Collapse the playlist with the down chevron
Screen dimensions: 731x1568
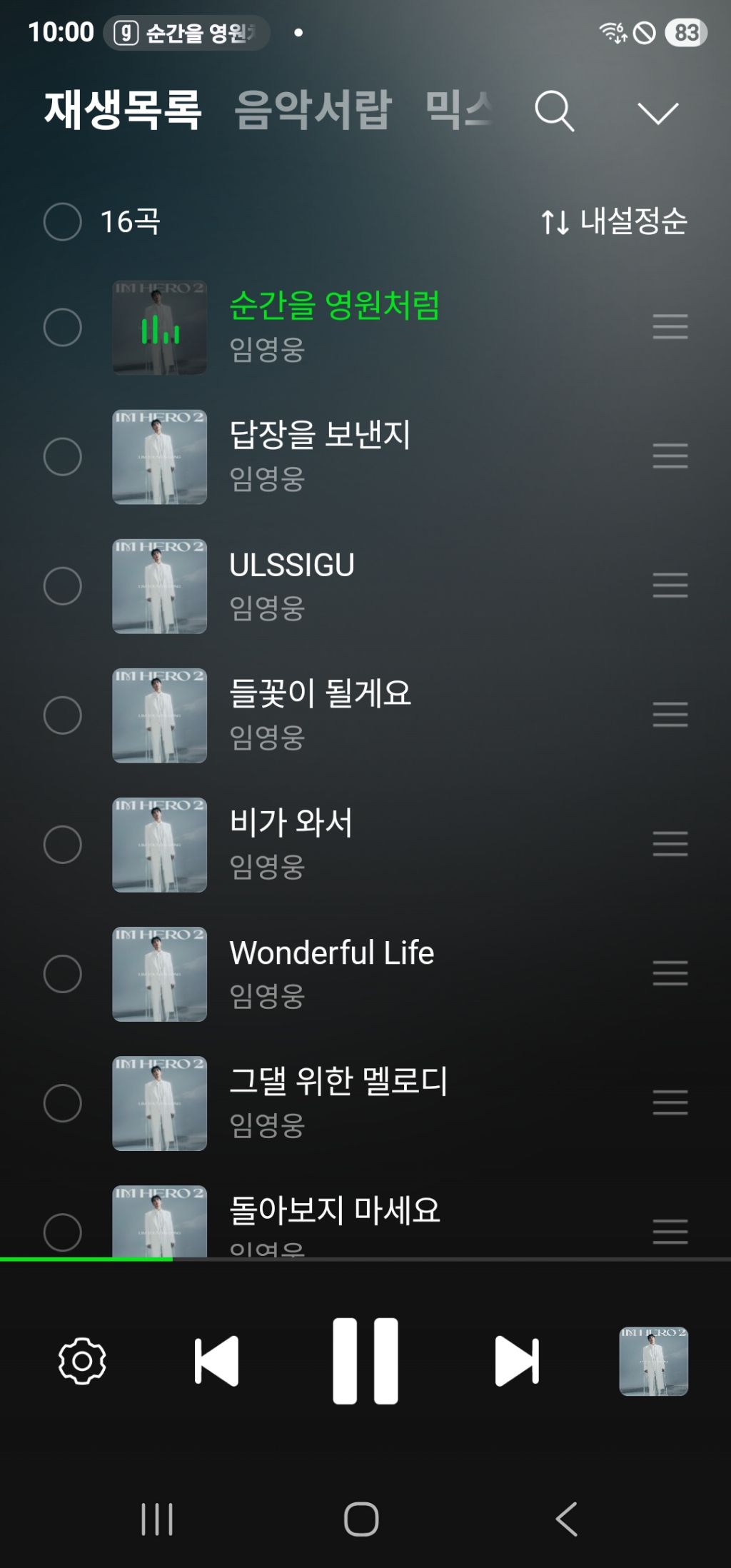point(657,113)
